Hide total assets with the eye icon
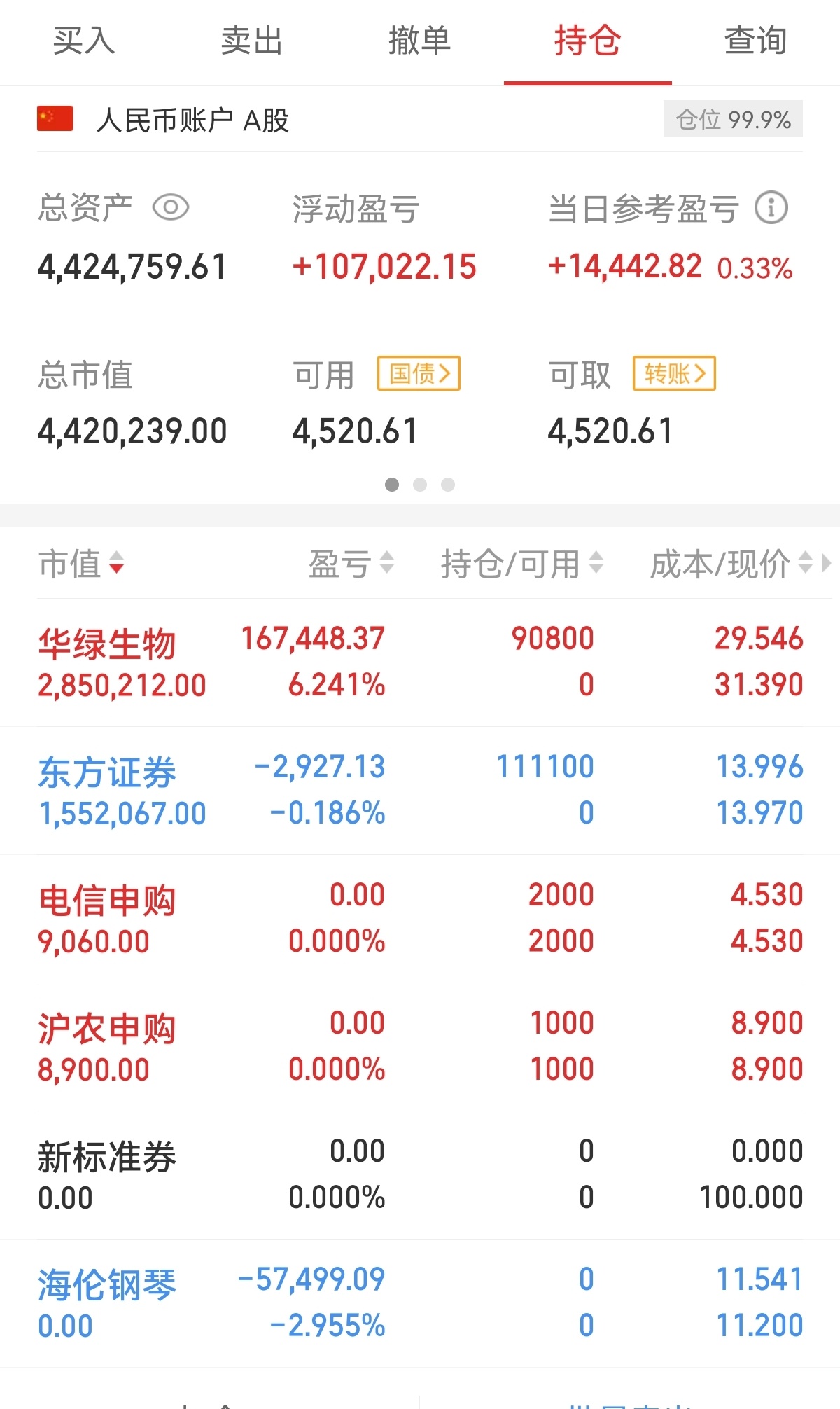Image resolution: width=840 pixels, height=1409 pixels. tap(171, 207)
